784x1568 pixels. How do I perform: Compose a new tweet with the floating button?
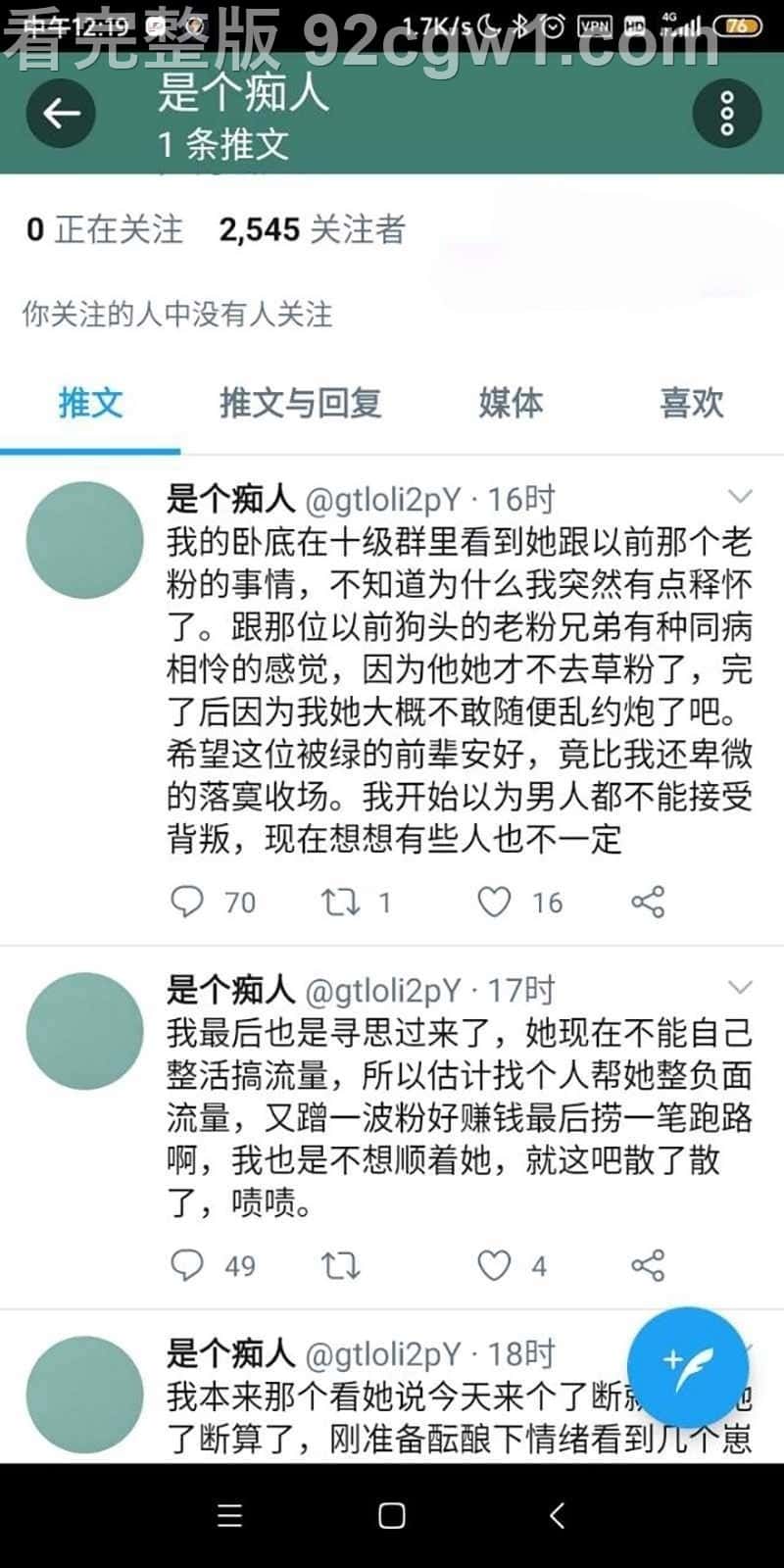[x=687, y=1366]
